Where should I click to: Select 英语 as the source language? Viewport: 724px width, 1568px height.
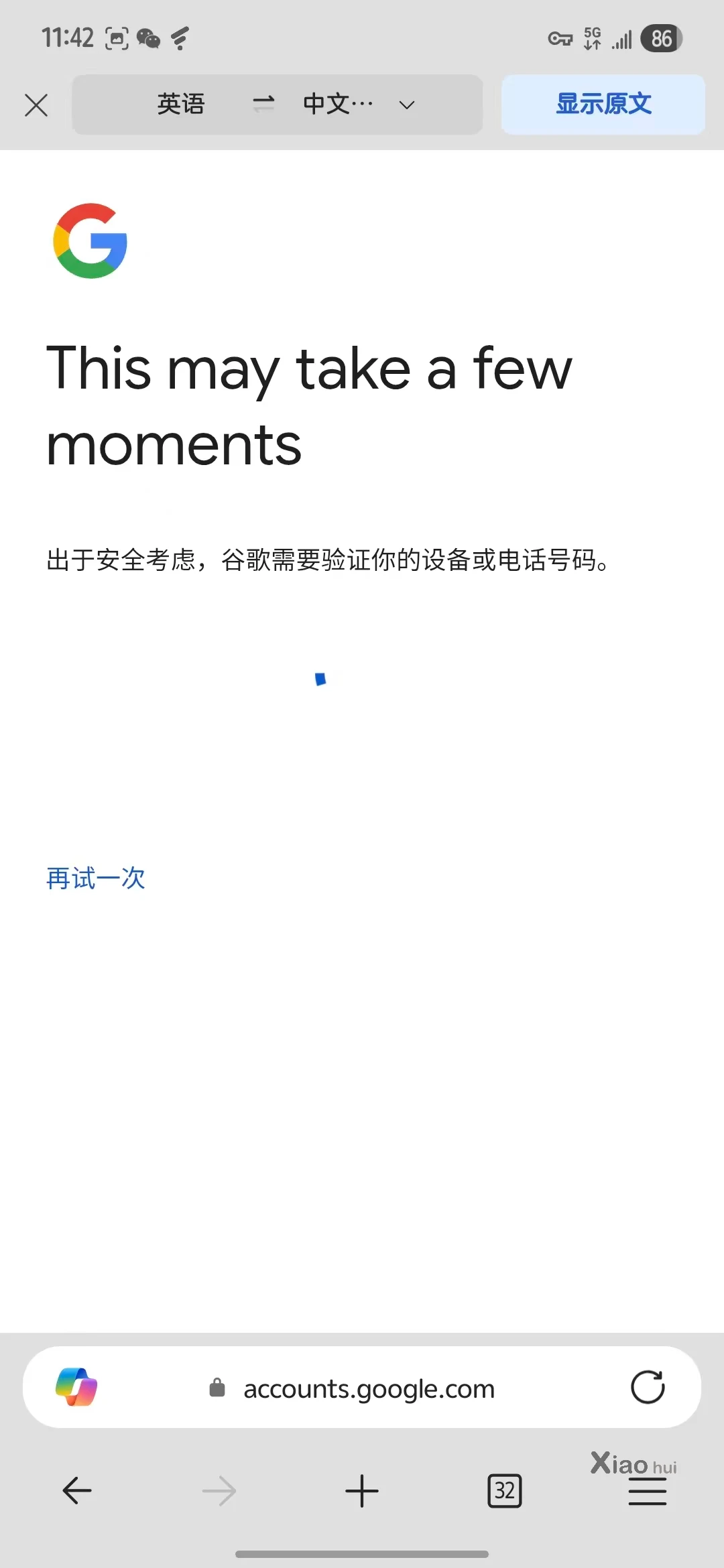tap(180, 105)
